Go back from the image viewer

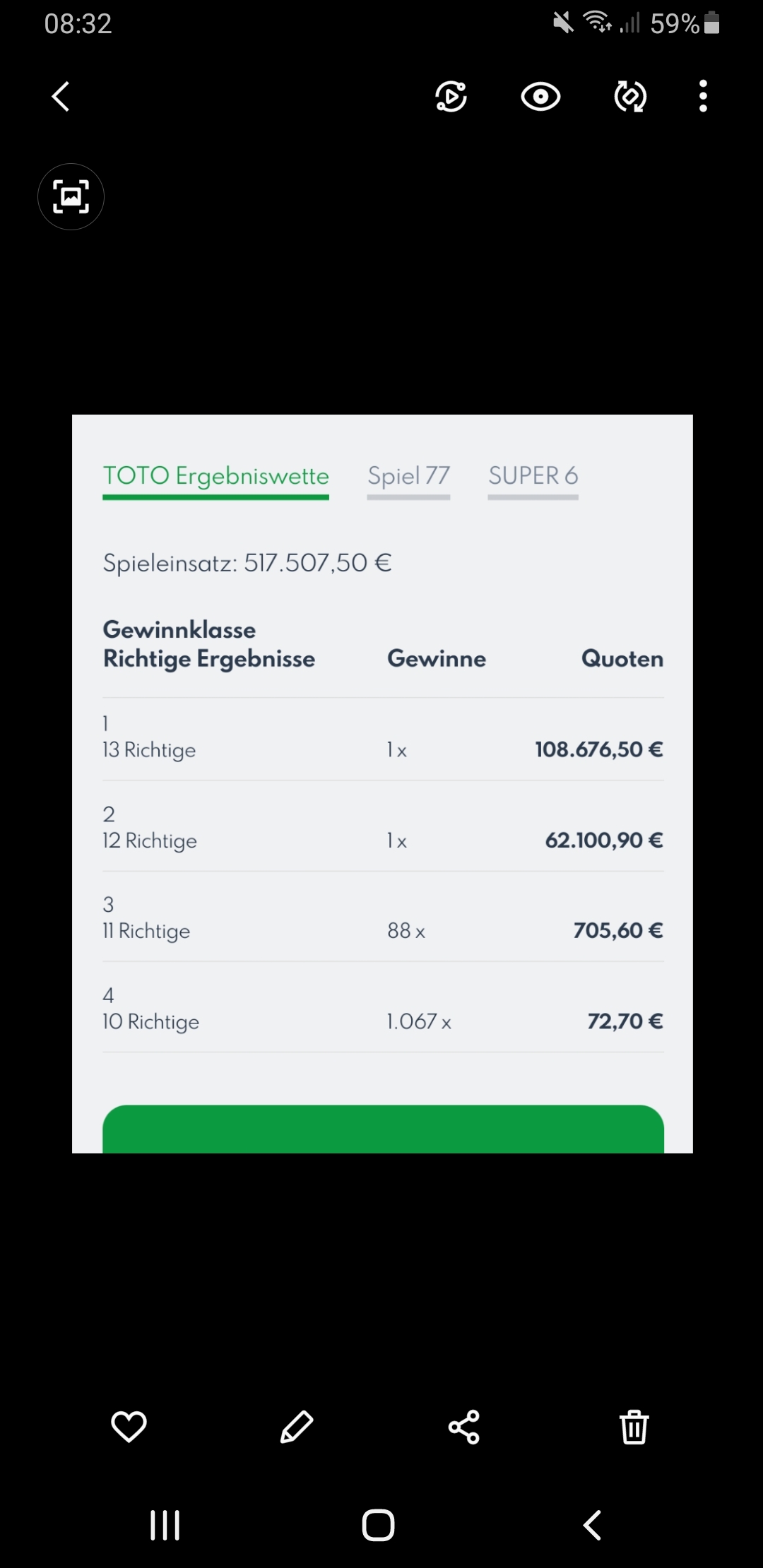click(x=61, y=97)
